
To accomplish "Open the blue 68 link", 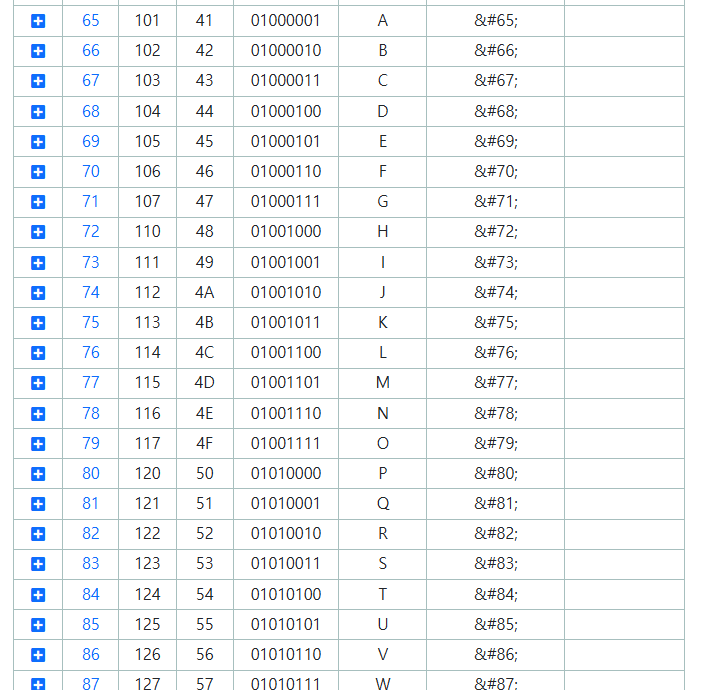I will [x=91, y=111].
